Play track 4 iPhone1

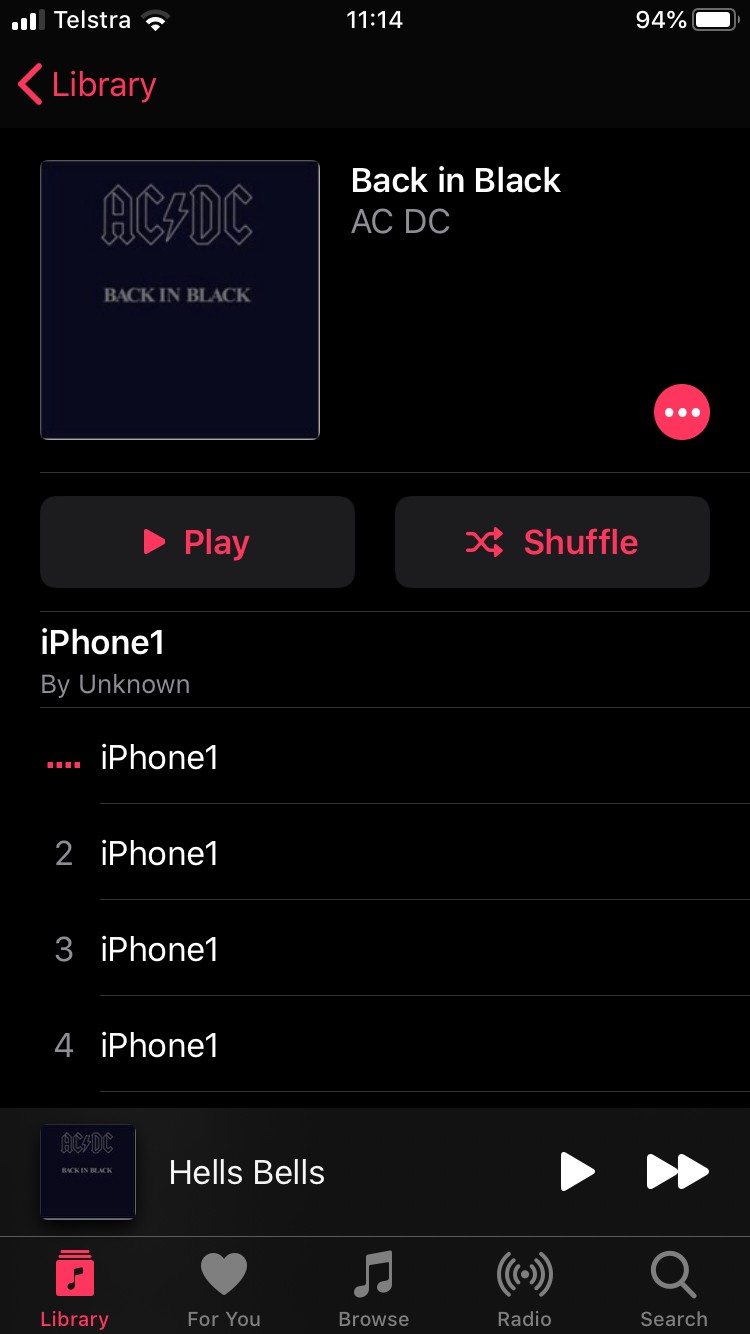375,1045
